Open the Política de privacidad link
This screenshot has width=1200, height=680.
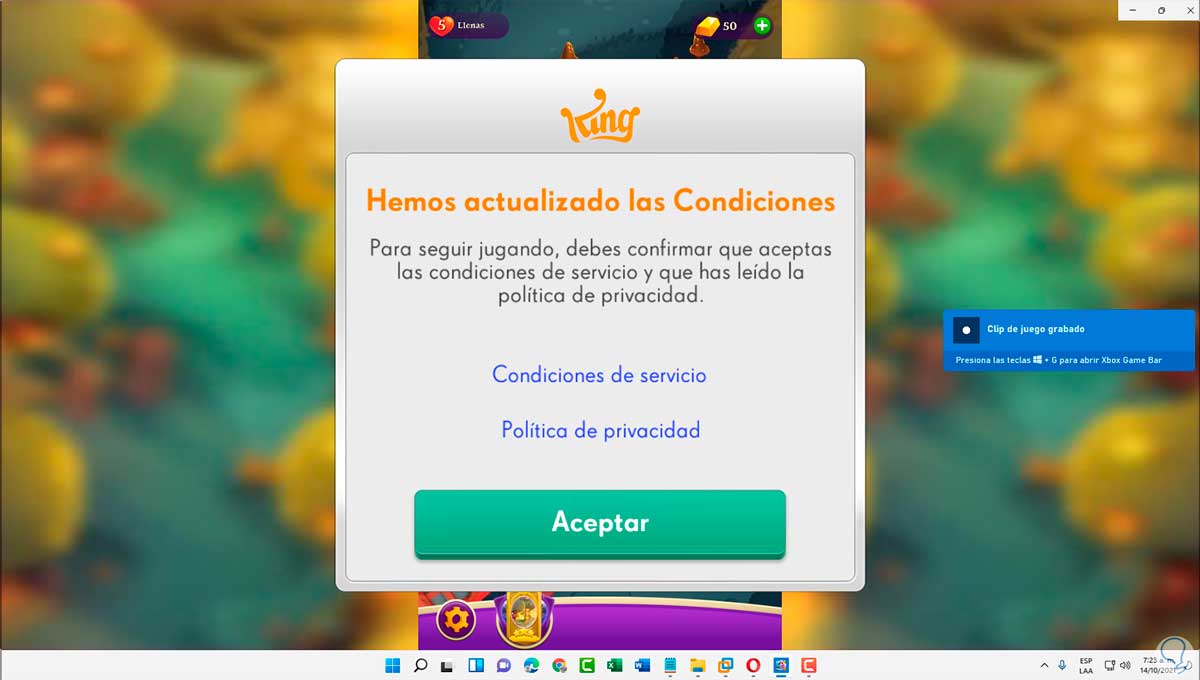tap(600, 430)
